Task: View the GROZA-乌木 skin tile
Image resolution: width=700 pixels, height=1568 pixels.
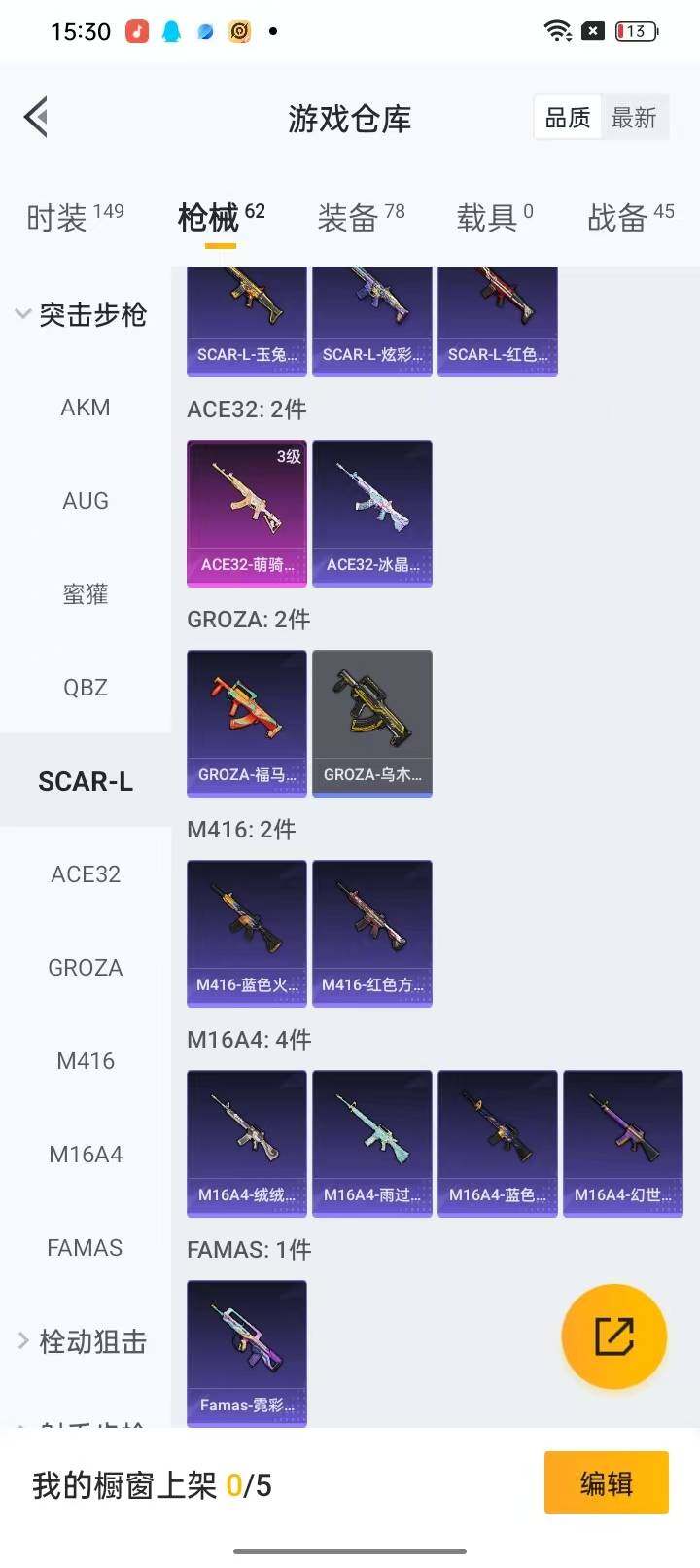Action: click(x=372, y=723)
